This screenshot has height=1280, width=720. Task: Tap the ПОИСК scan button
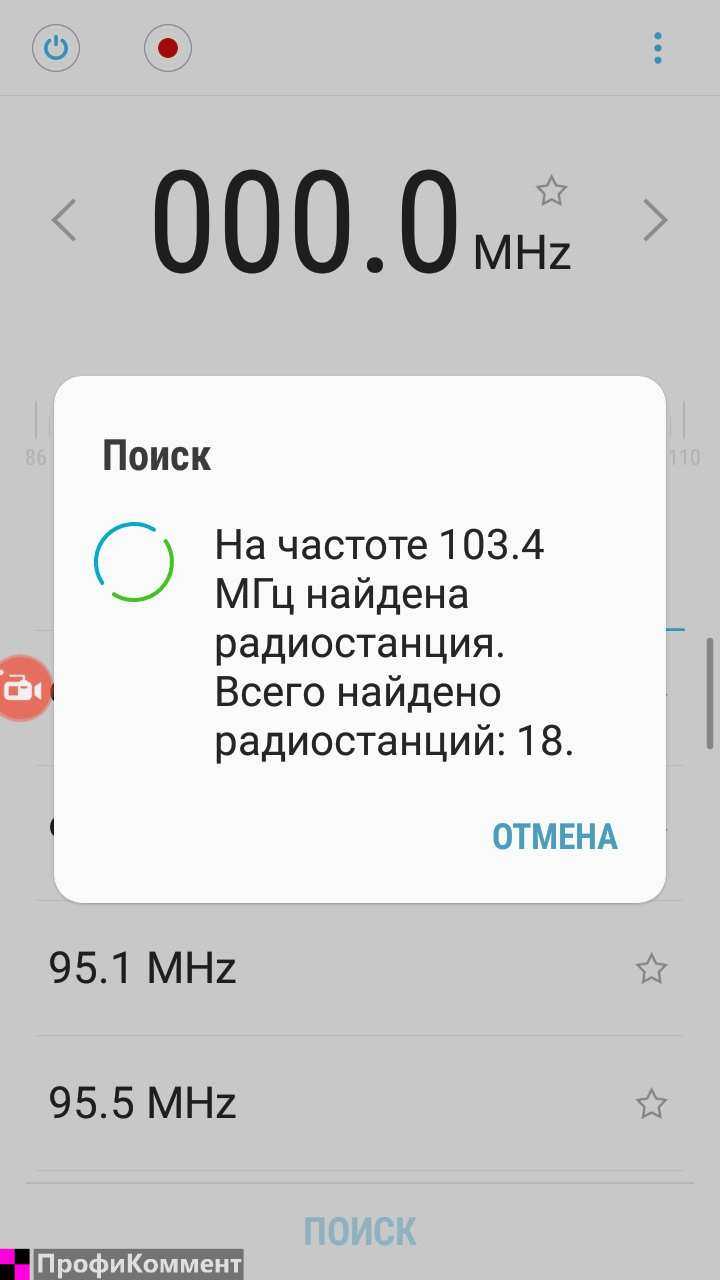pyautogui.click(x=360, y=1231)
